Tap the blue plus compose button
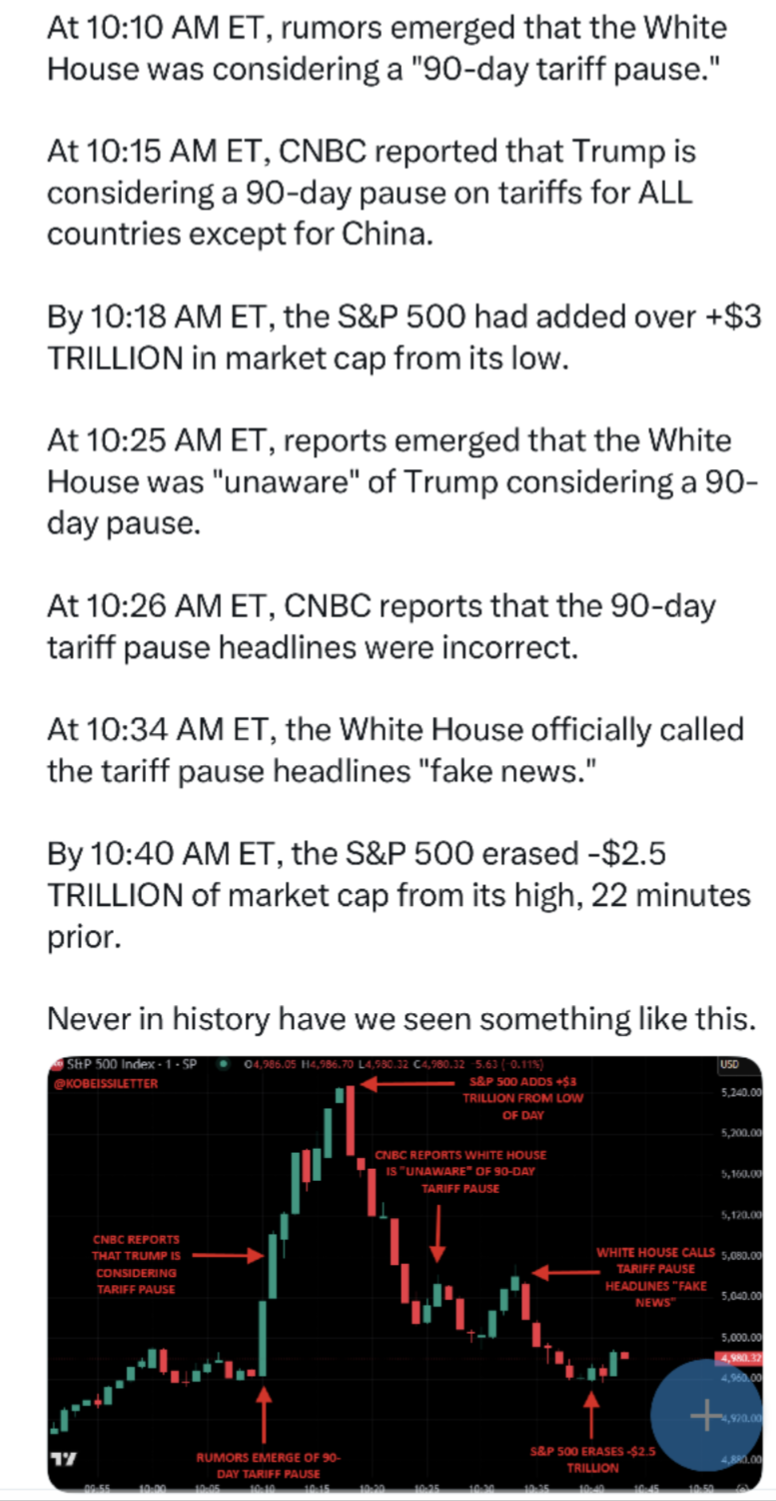Viewport: 776px width, 1501px height. coord(706,1415)
